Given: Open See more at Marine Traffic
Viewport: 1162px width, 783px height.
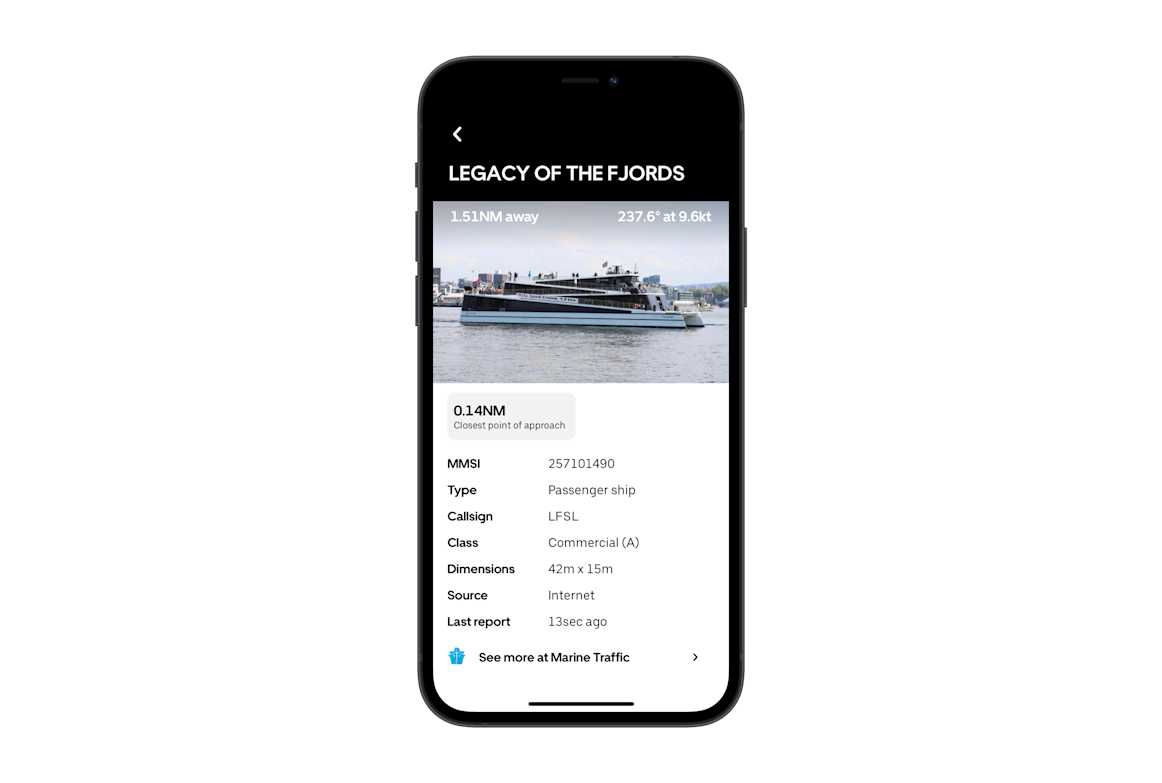Looking at the screenshot, I should [x=573, y=657].
